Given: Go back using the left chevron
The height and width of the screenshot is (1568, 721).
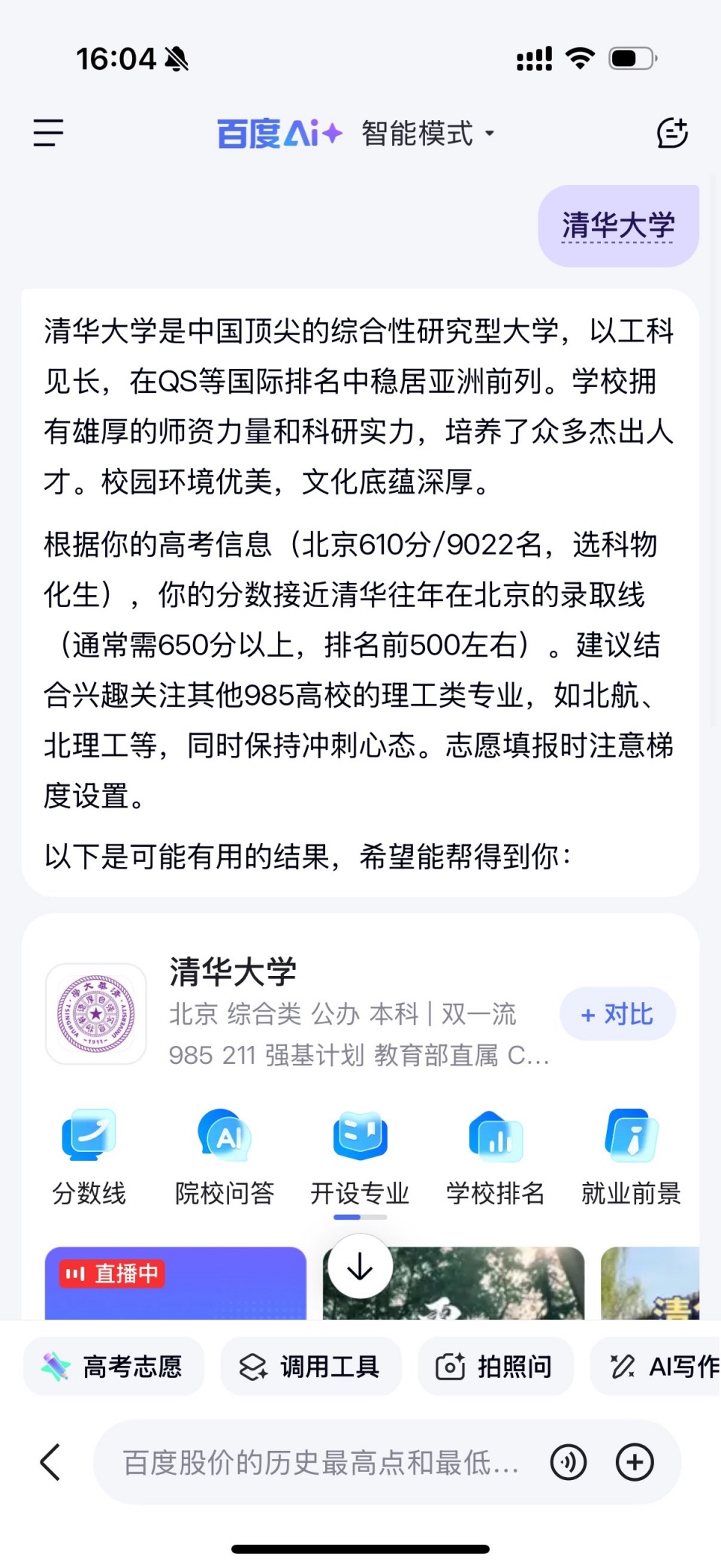Looking at the screenshot, I should [50, 1464].
